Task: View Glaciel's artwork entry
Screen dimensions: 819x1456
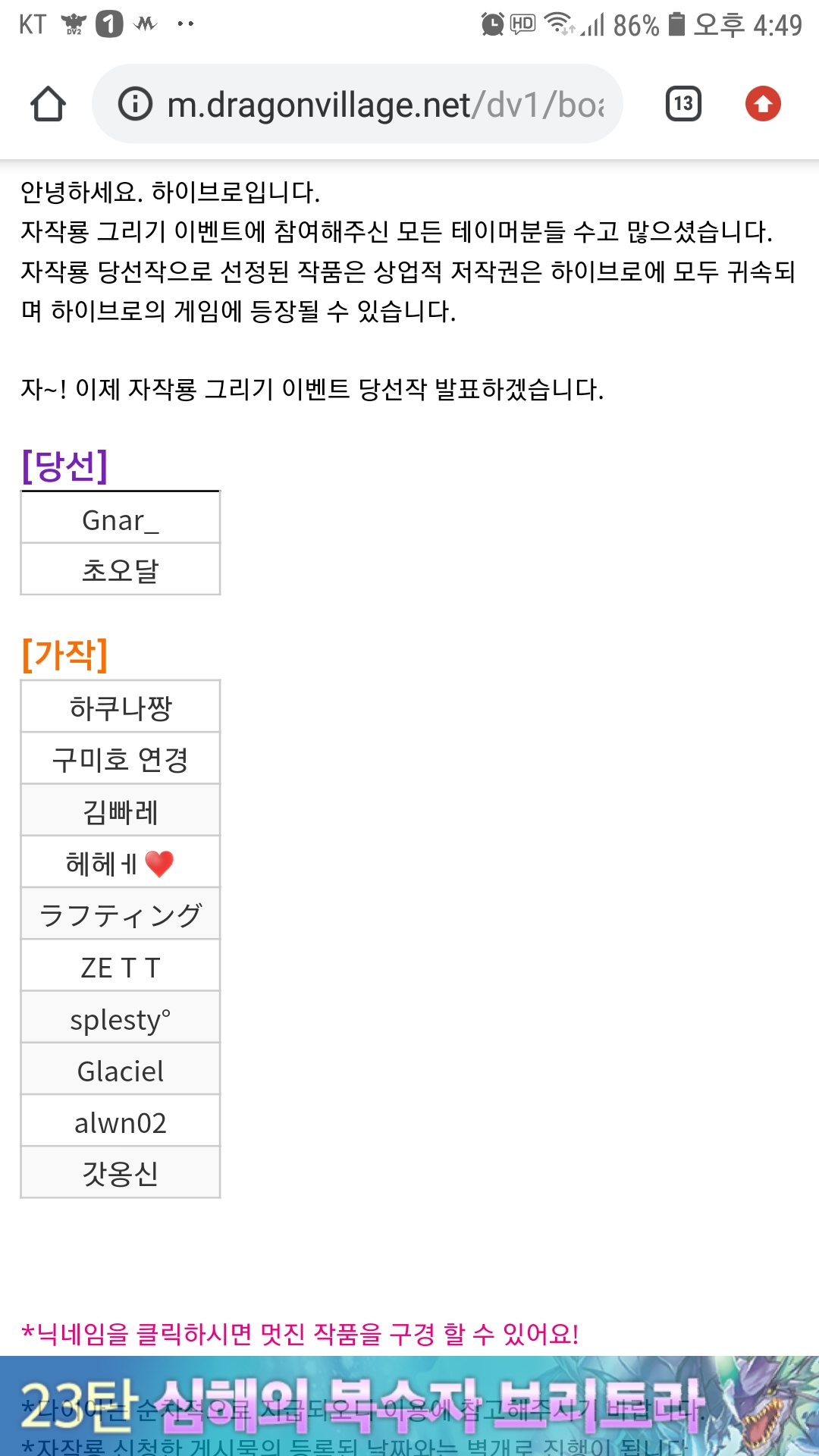Action: point(121,1071)
